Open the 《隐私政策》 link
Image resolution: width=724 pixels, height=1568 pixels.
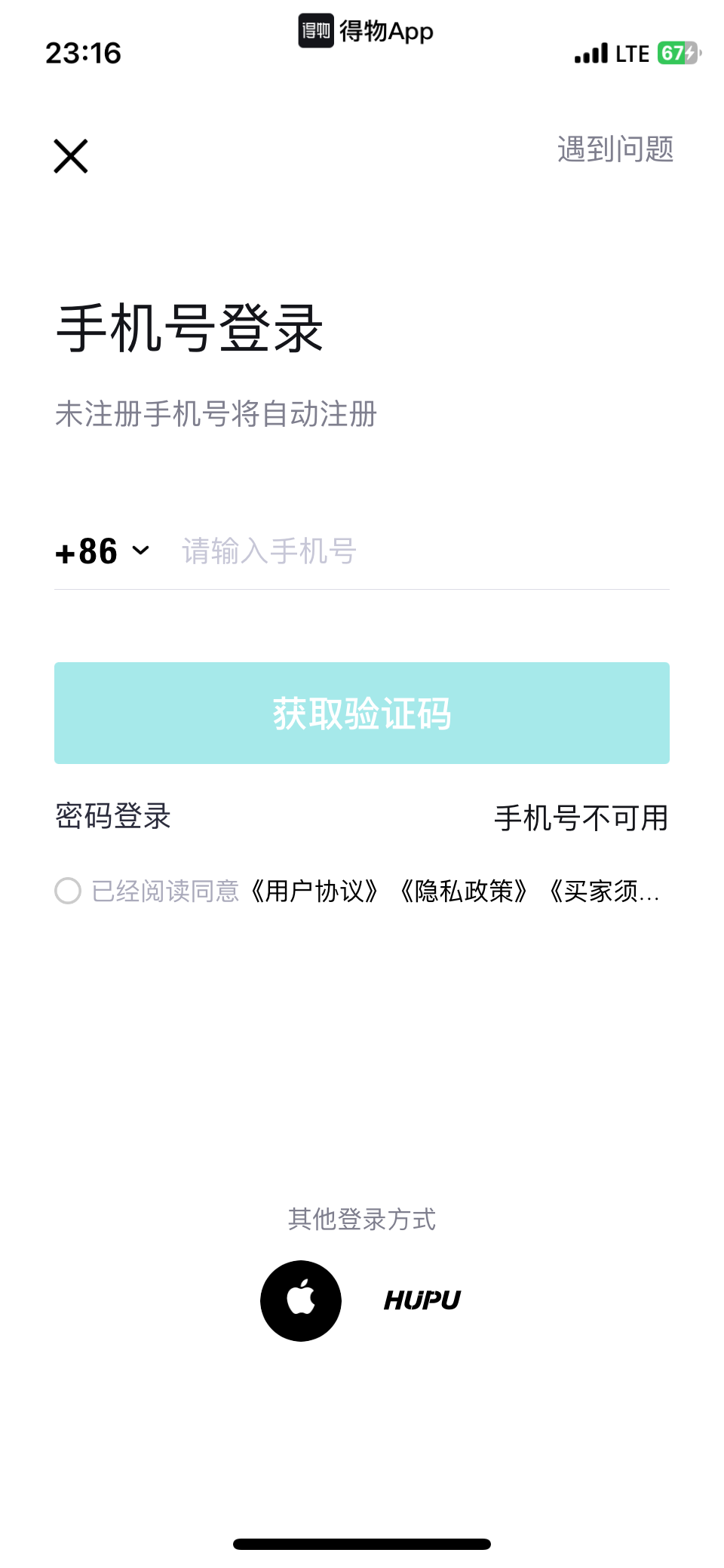point(464,891)
